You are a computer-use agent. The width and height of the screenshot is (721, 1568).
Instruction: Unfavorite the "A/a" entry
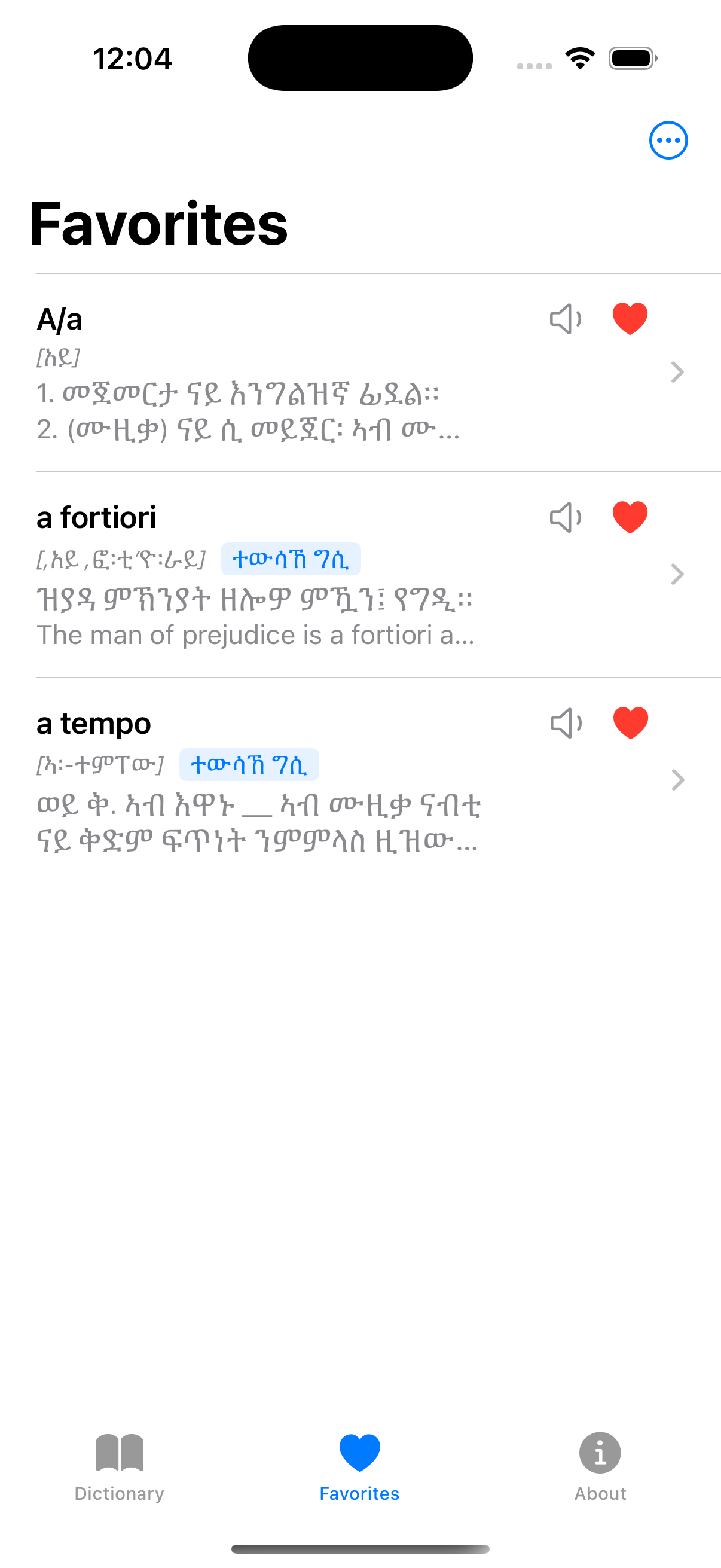tap(630, 319)
